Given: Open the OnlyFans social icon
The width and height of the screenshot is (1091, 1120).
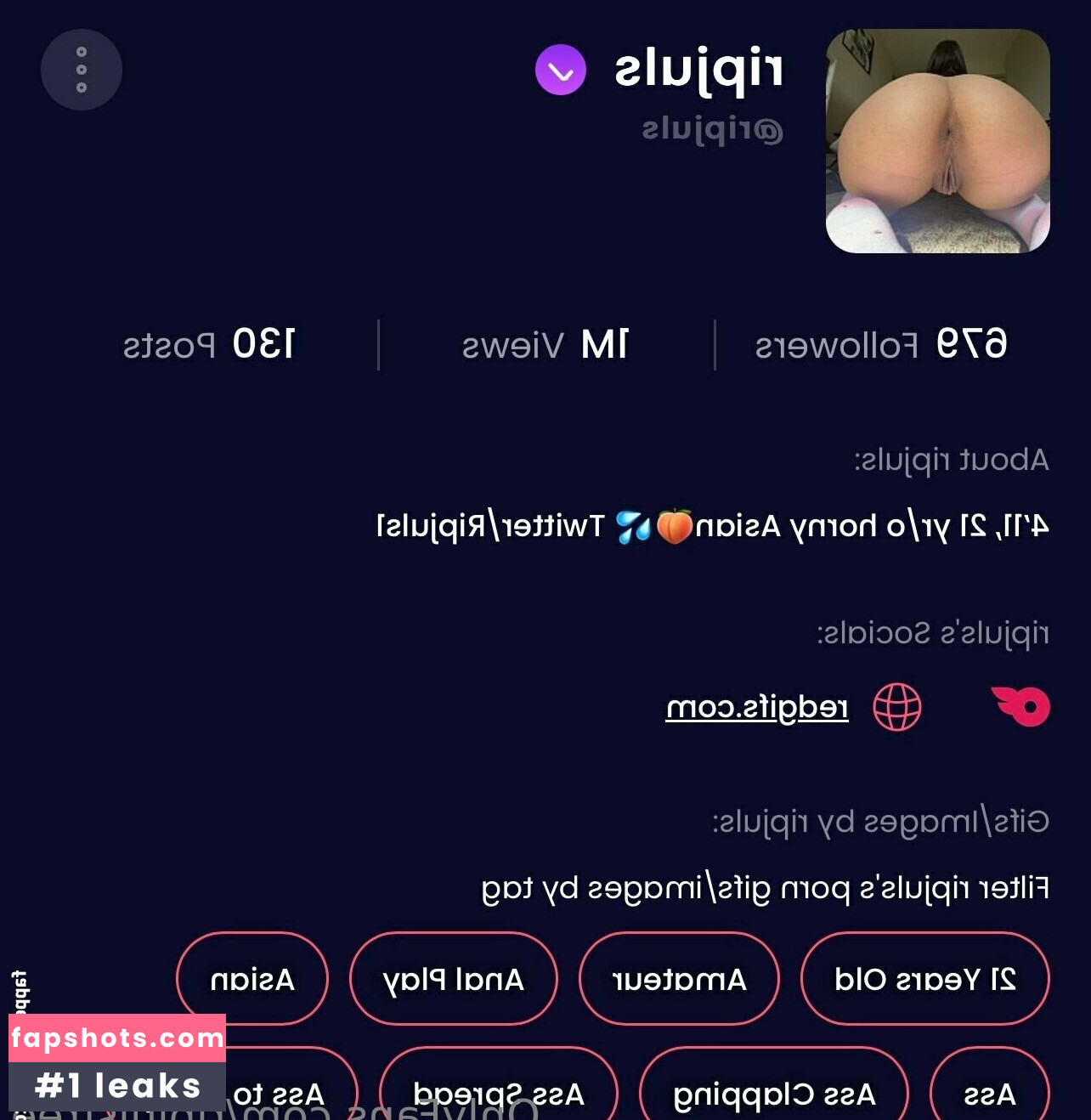Looking at the screenshot, I should pos(1021,707).
